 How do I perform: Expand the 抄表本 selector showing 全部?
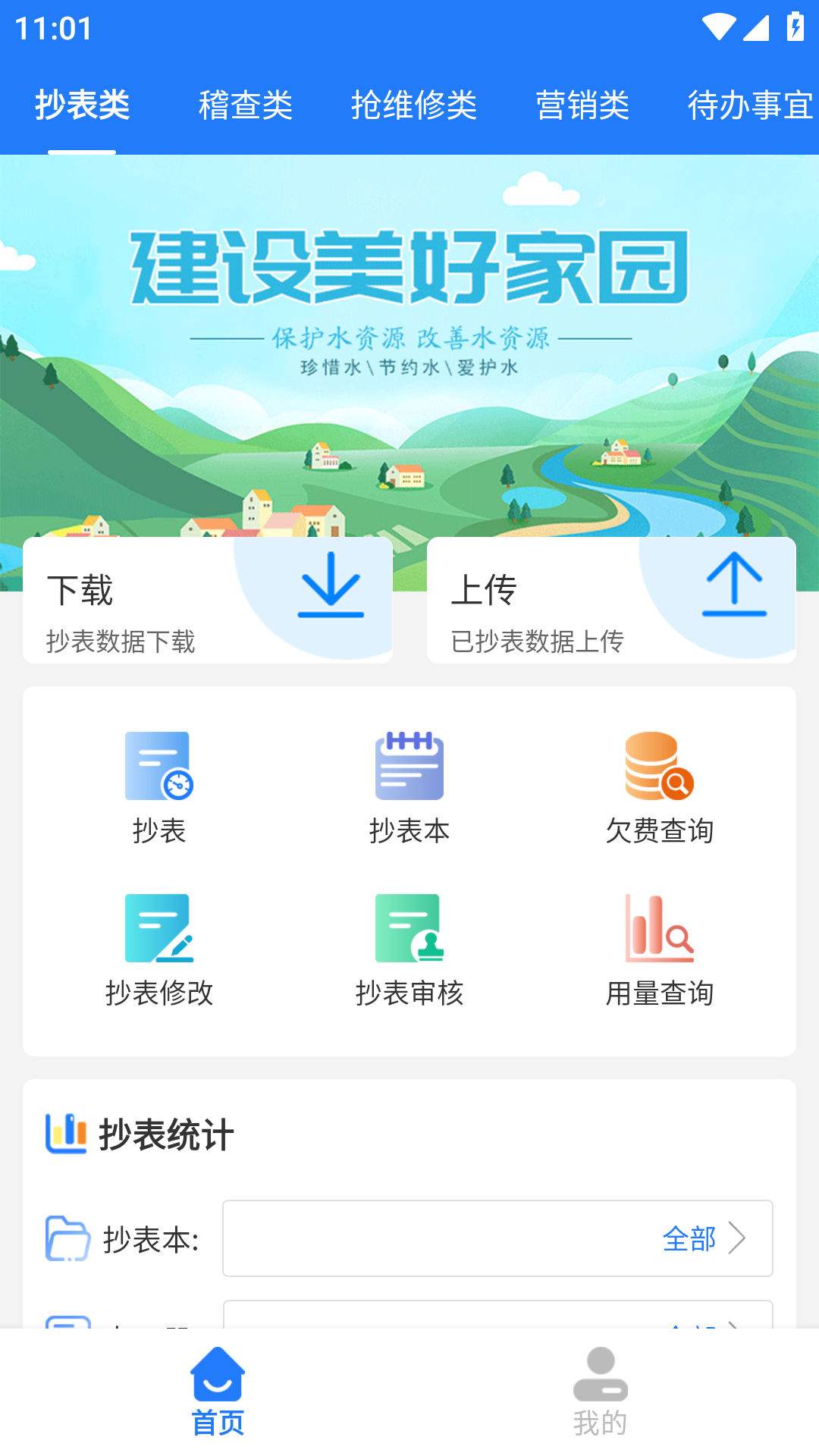[x=497, y=1238]
